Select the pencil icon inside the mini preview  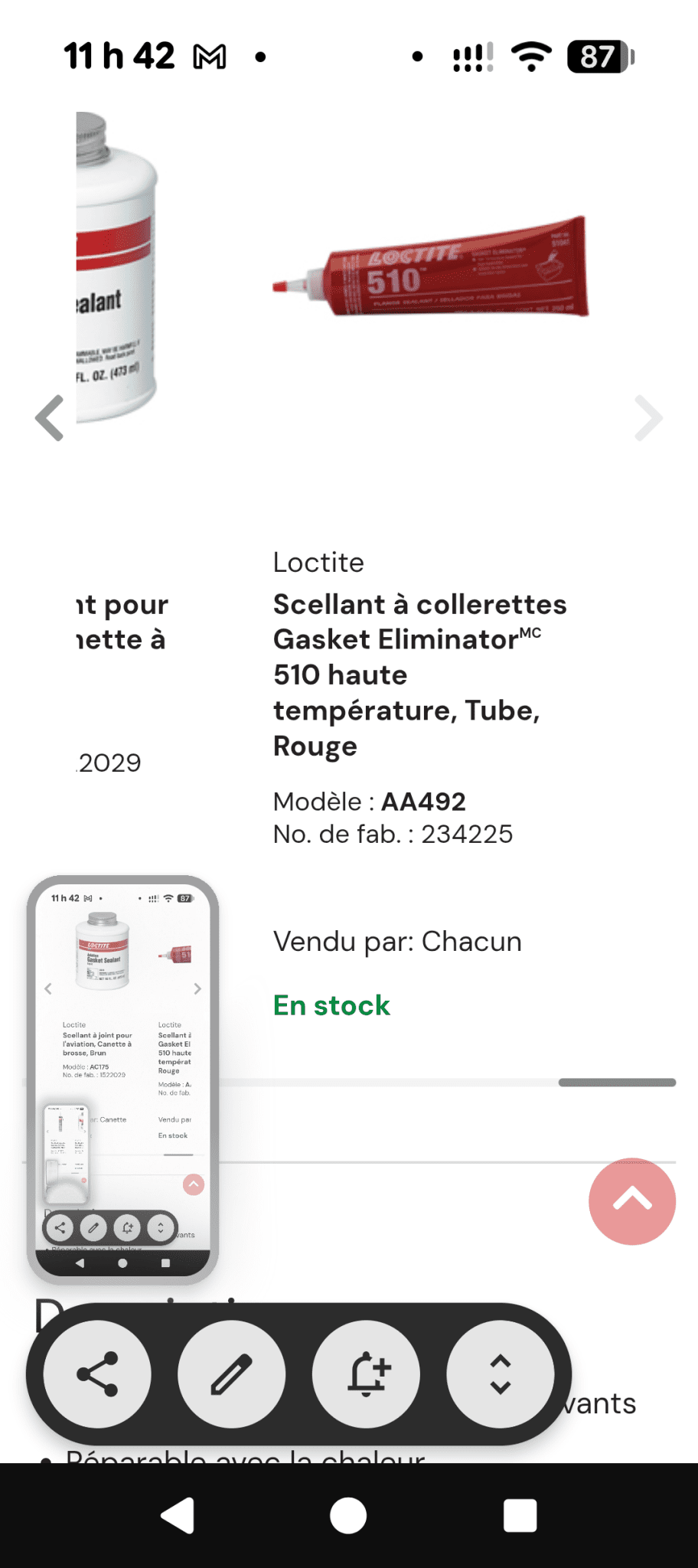pos(93,1227)
